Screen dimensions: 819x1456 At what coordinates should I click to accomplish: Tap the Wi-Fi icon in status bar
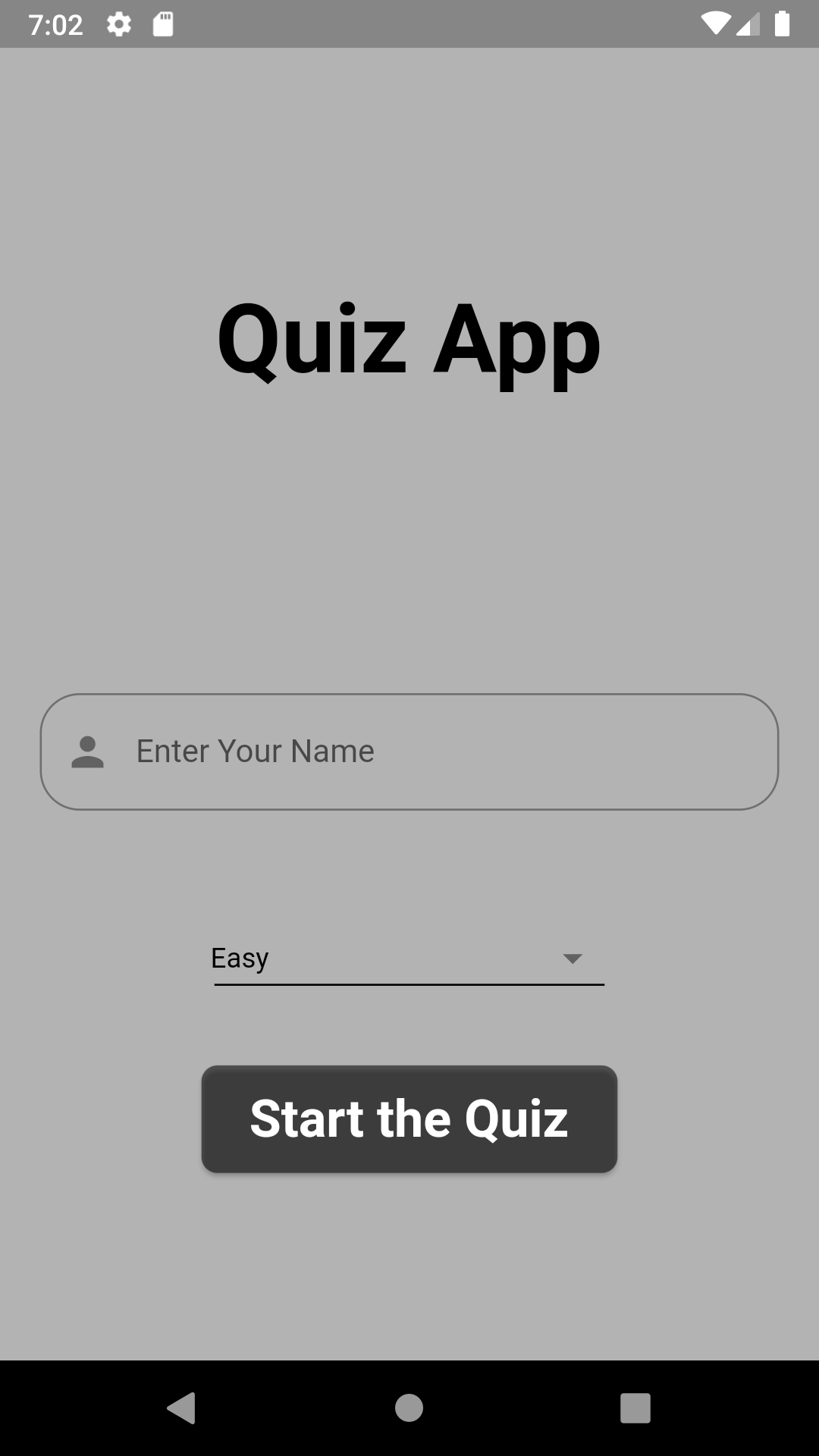point(717,24)
